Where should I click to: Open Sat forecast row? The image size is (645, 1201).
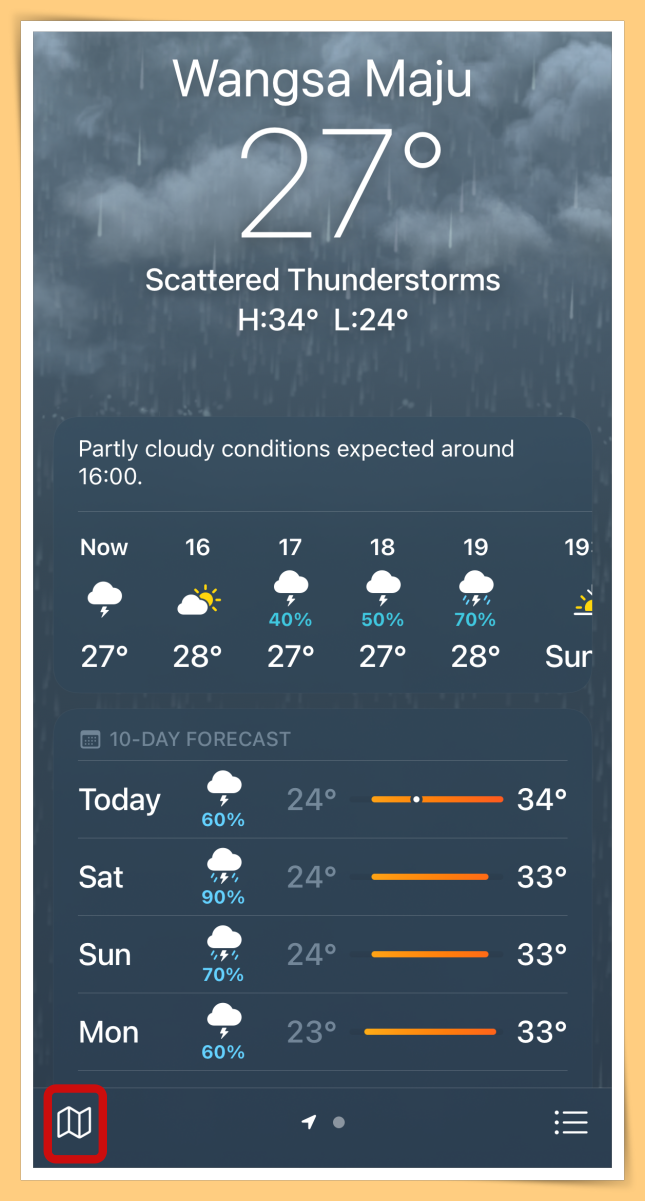point(322,877)
